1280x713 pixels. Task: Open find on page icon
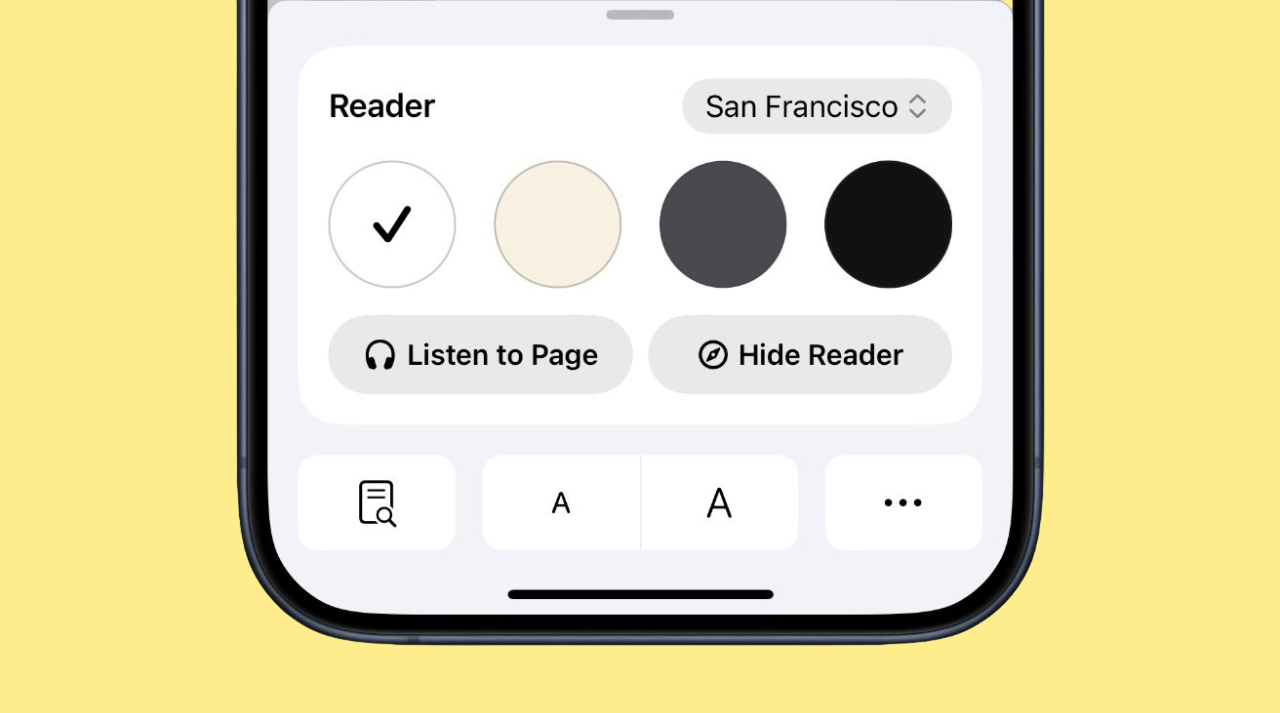point(377,502)
